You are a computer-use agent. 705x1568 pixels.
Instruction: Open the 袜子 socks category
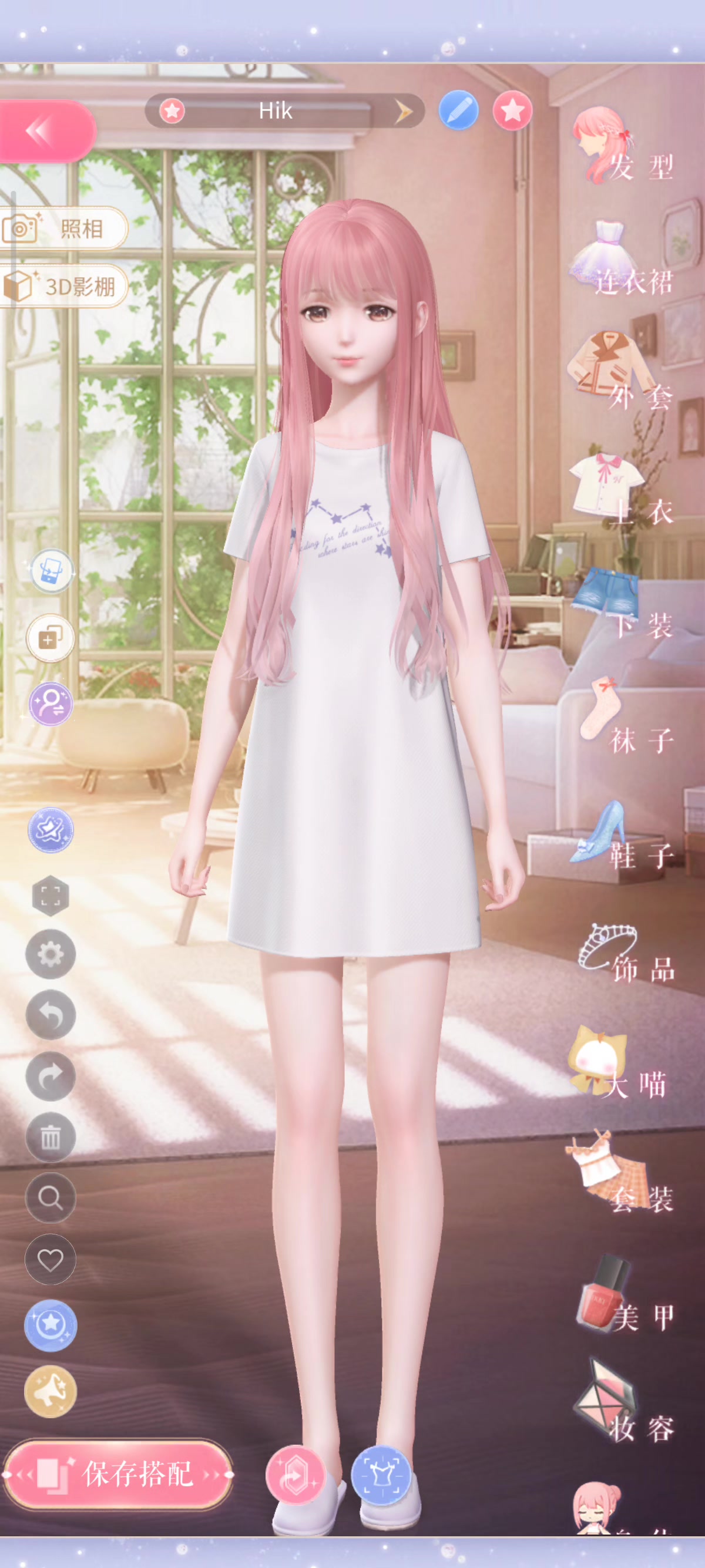[x=626, y=717]
